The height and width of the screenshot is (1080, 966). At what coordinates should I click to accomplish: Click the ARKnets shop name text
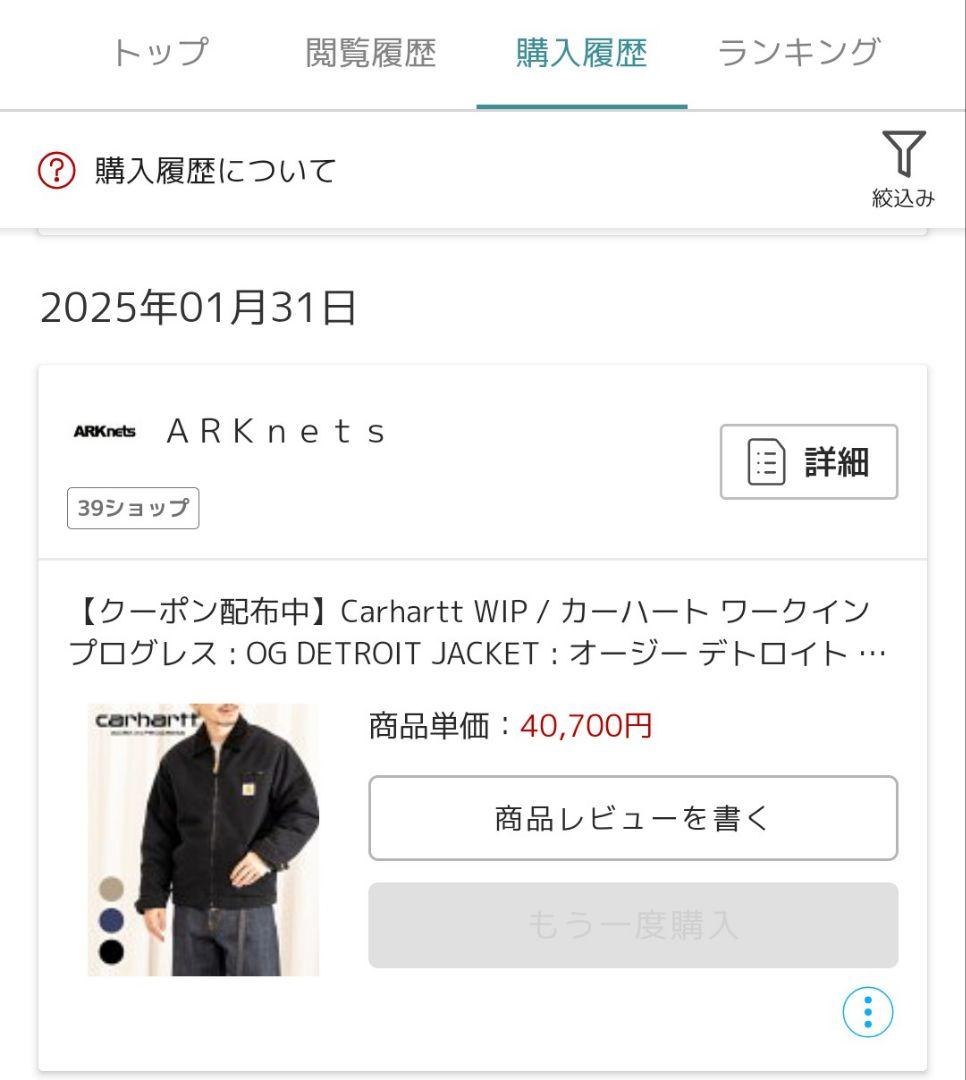point(277,430)
